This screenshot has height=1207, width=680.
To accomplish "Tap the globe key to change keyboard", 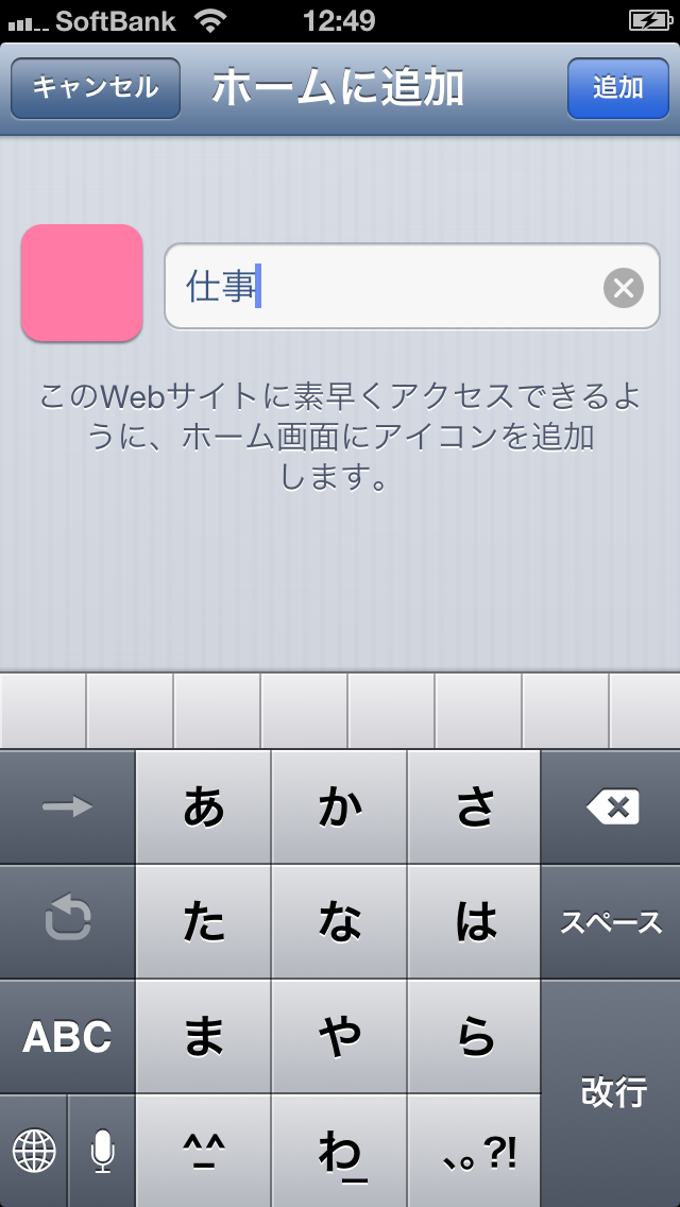I will click(34, 1152).
